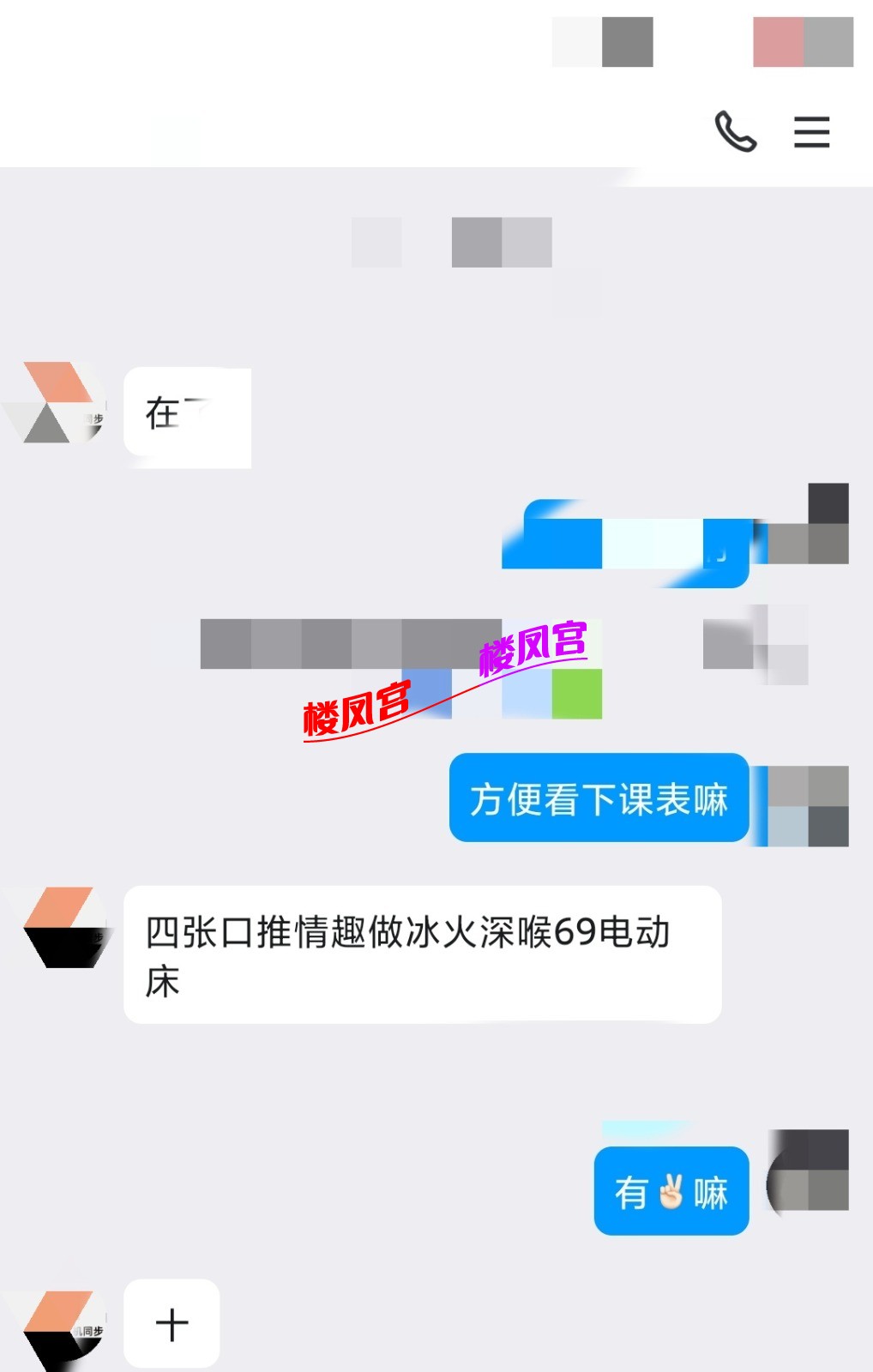Open the chat settings hamburger menu
873x1372 pixels.
(x=810, y=132)
